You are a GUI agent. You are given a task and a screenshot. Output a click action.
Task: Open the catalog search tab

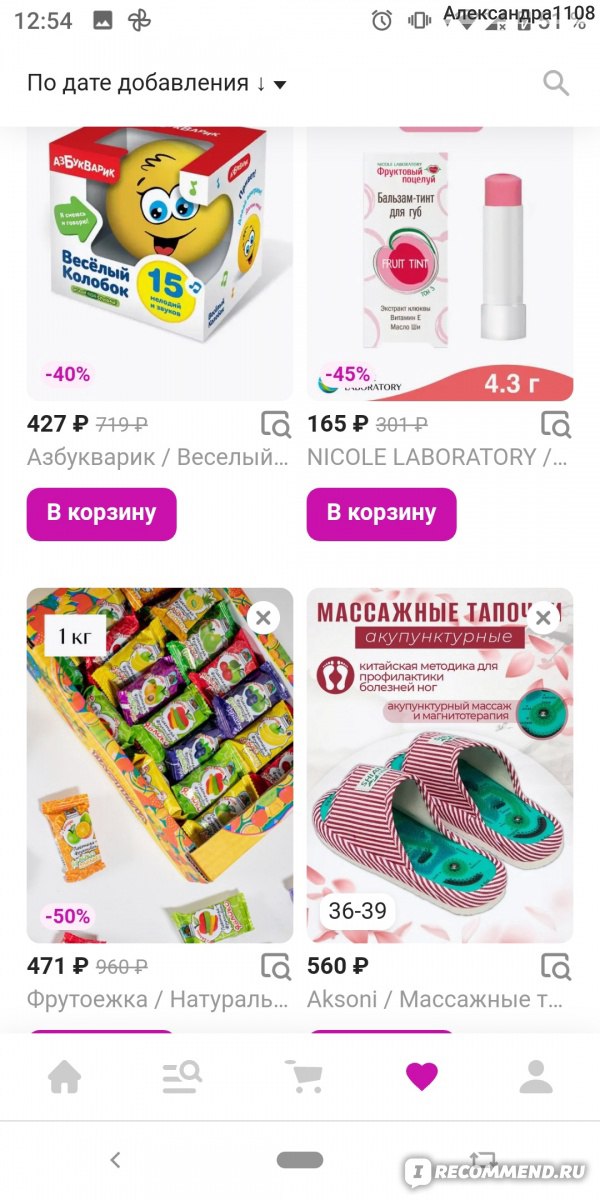click(183, 1077)
